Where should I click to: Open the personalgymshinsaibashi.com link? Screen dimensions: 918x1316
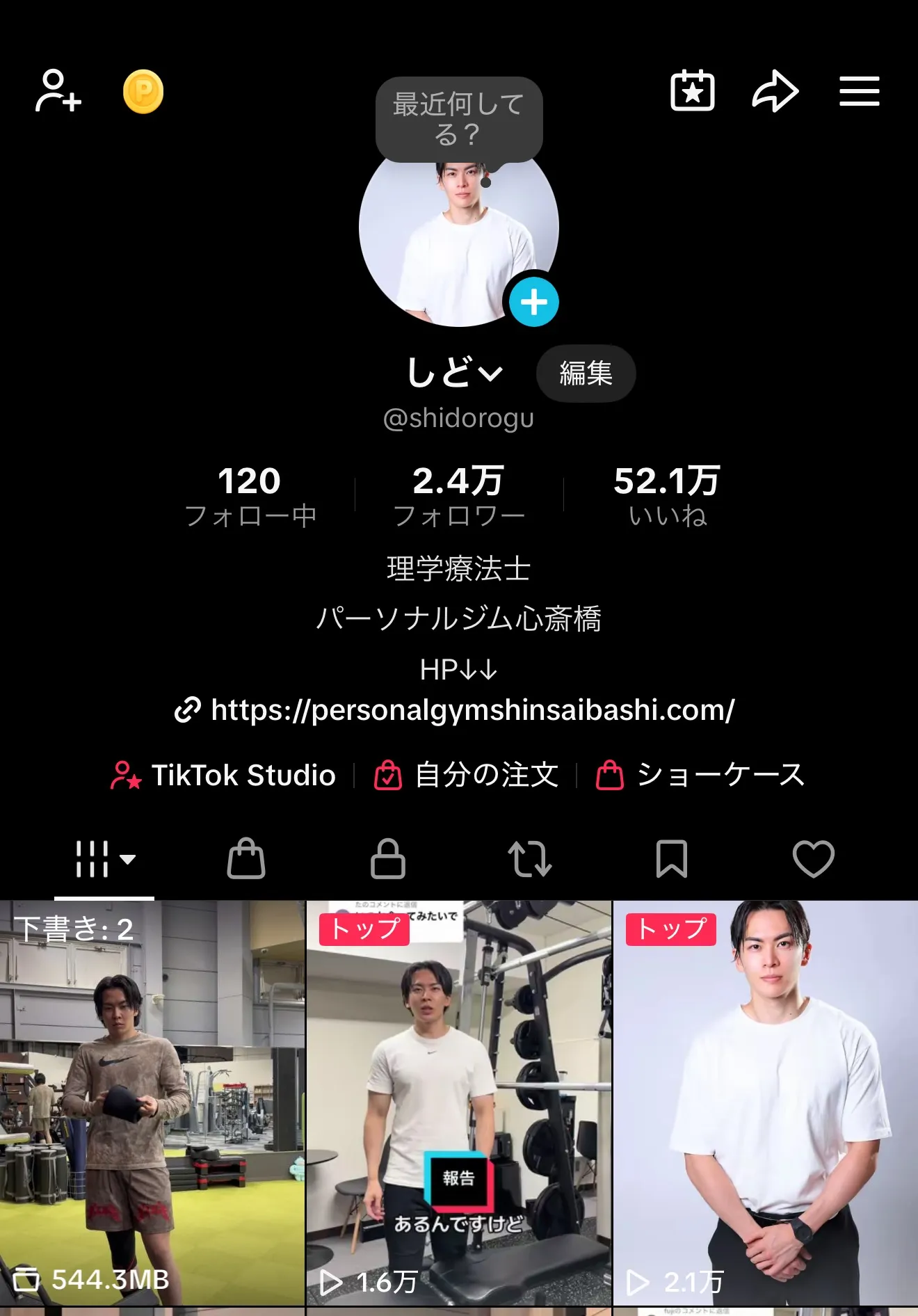click(472, 710)
